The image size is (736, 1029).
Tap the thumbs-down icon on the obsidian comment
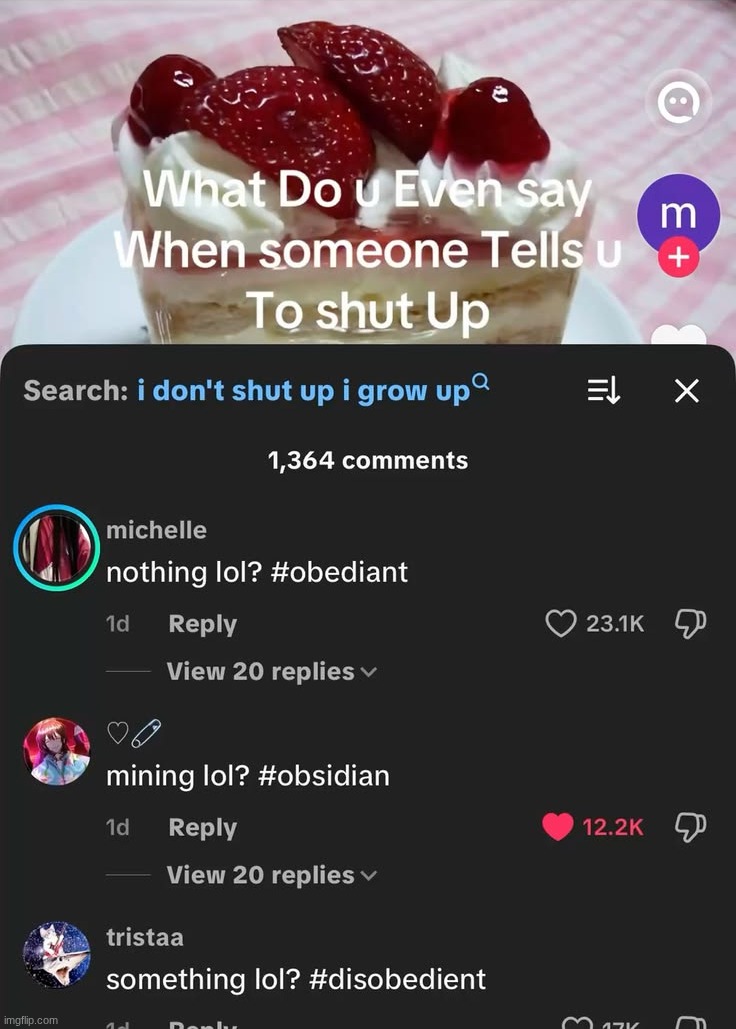(x=690, y=827)
